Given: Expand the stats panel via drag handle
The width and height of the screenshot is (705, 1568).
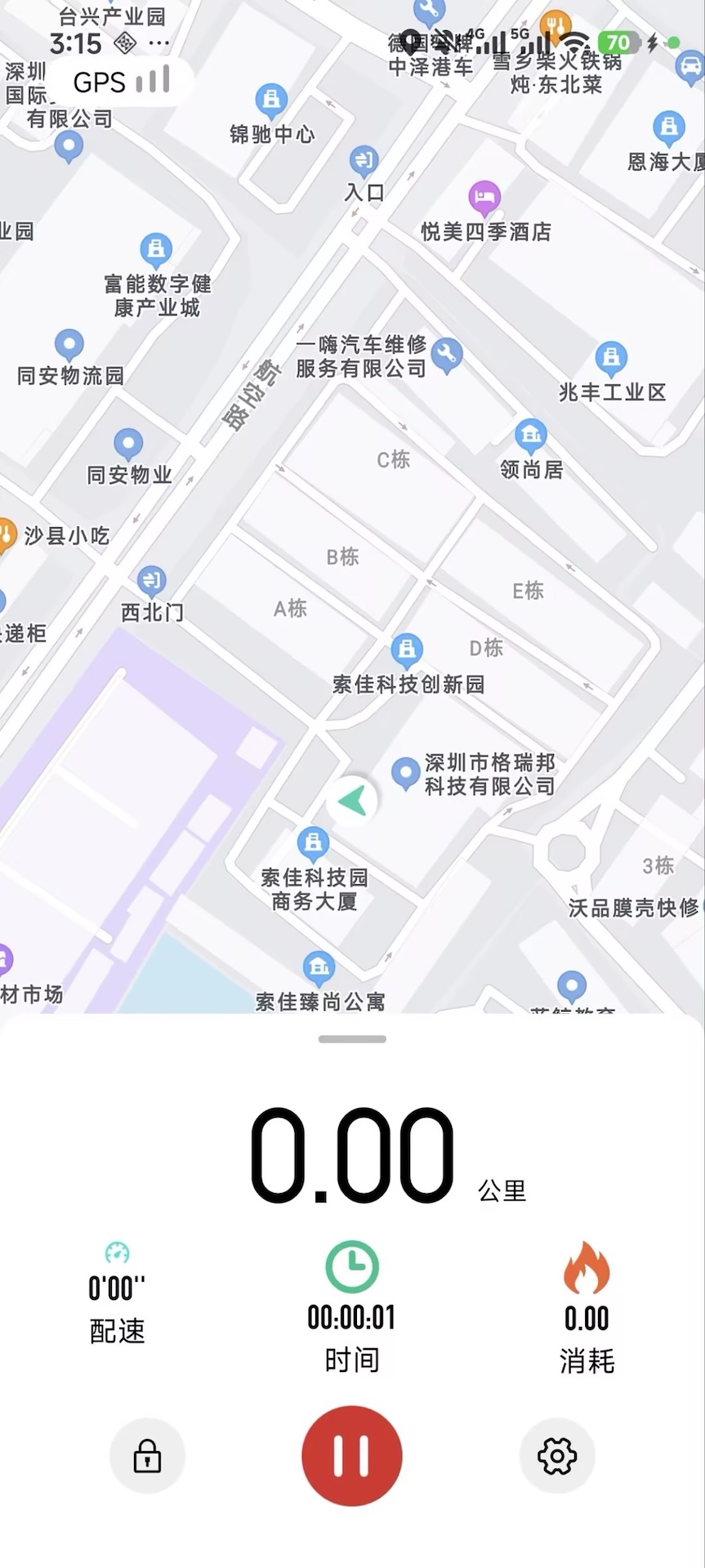Looking at the screenshot, I should tap(351, 1039).
